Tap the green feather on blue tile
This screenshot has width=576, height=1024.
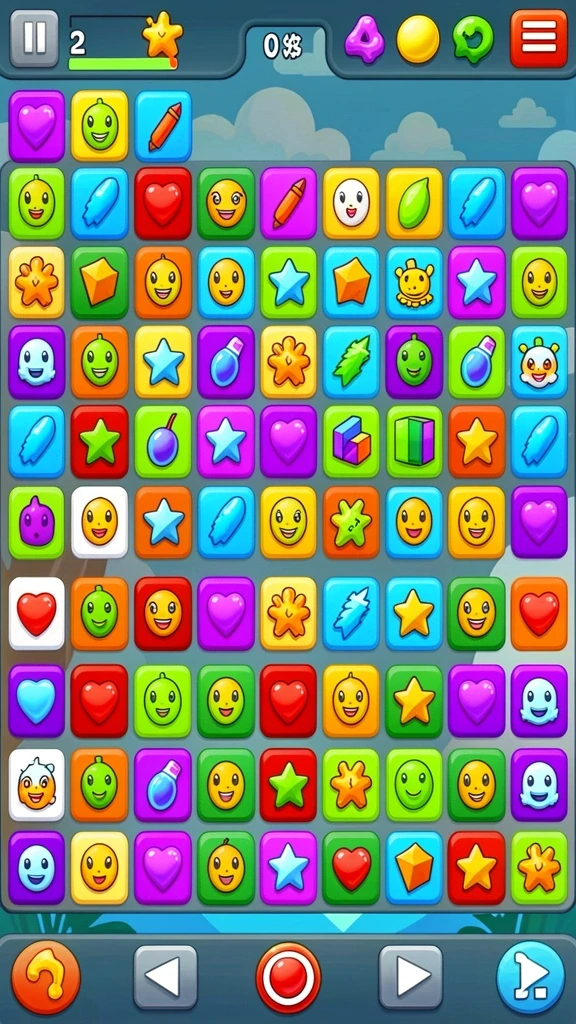(351, 362)
